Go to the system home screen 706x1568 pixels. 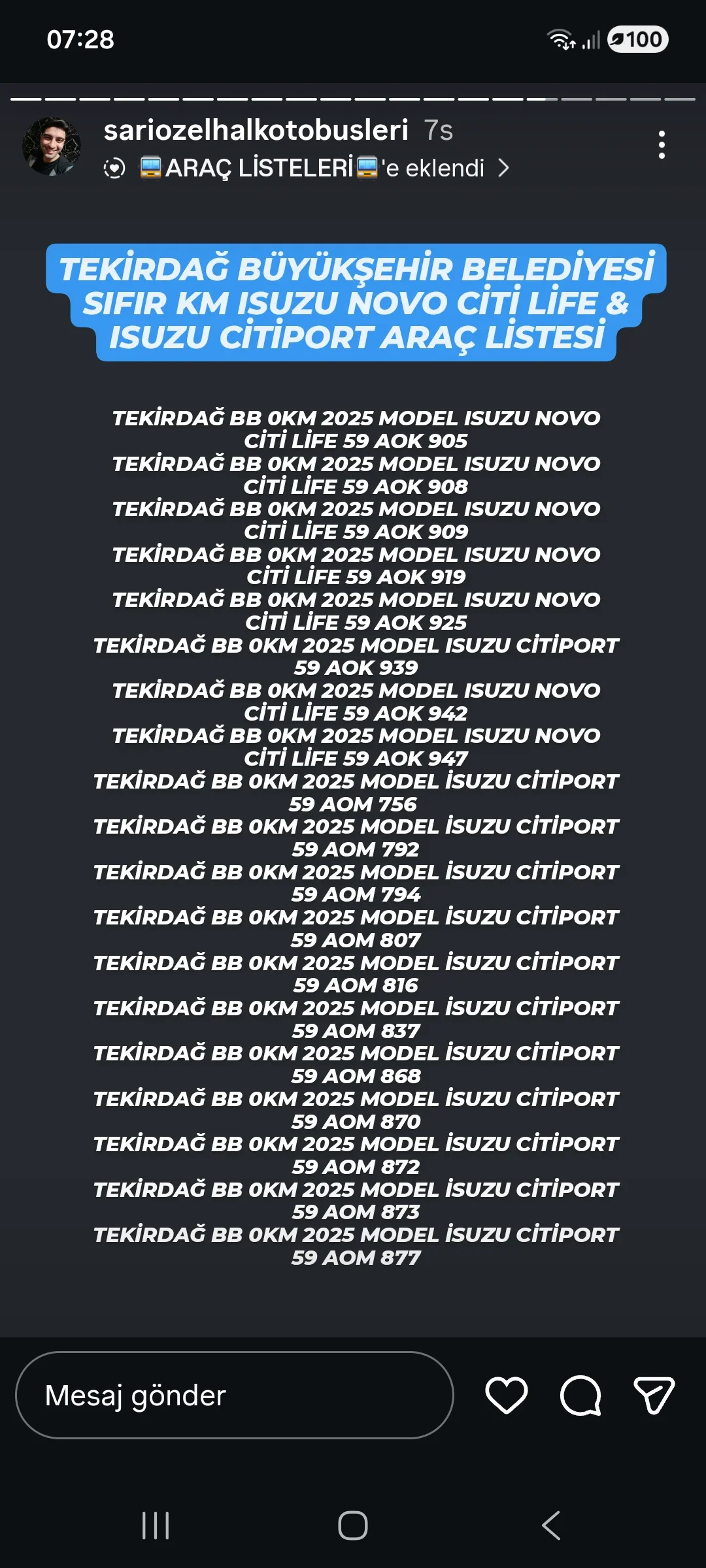[353, 1526]
